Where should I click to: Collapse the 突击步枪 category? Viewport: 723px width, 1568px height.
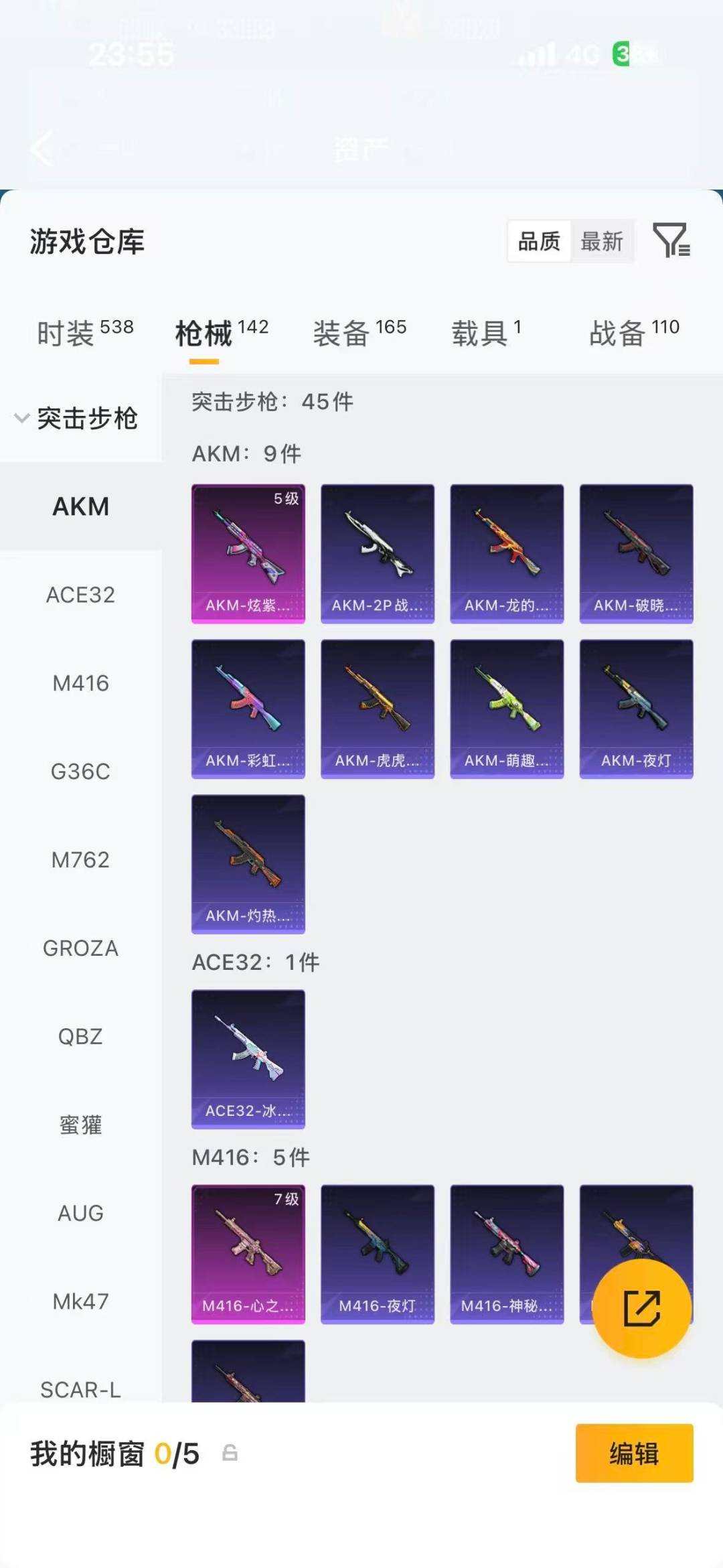click(x=76, y=419)
